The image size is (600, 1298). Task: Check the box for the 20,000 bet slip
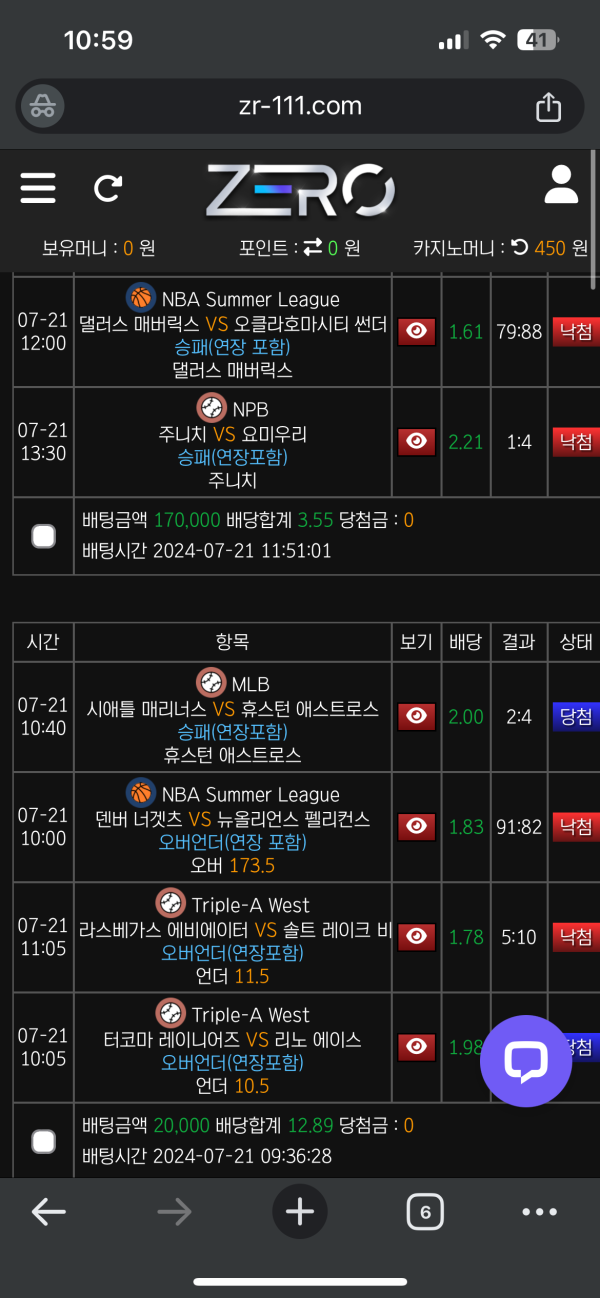43,1141
